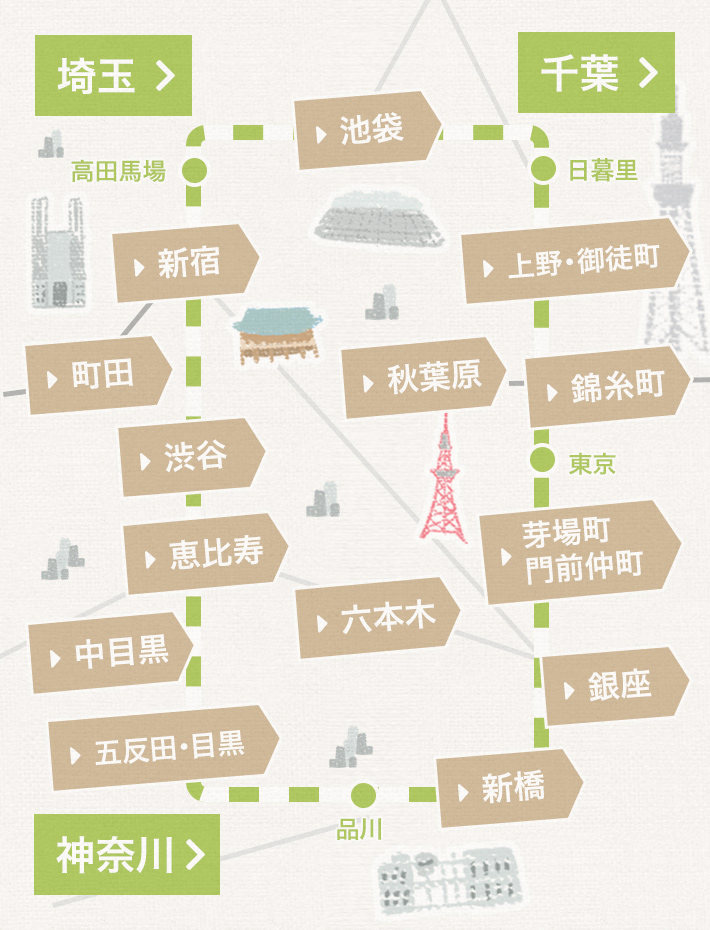Open the 六本木 area
The height and width of the screenshot is (930, 710).
pos(378,619)
